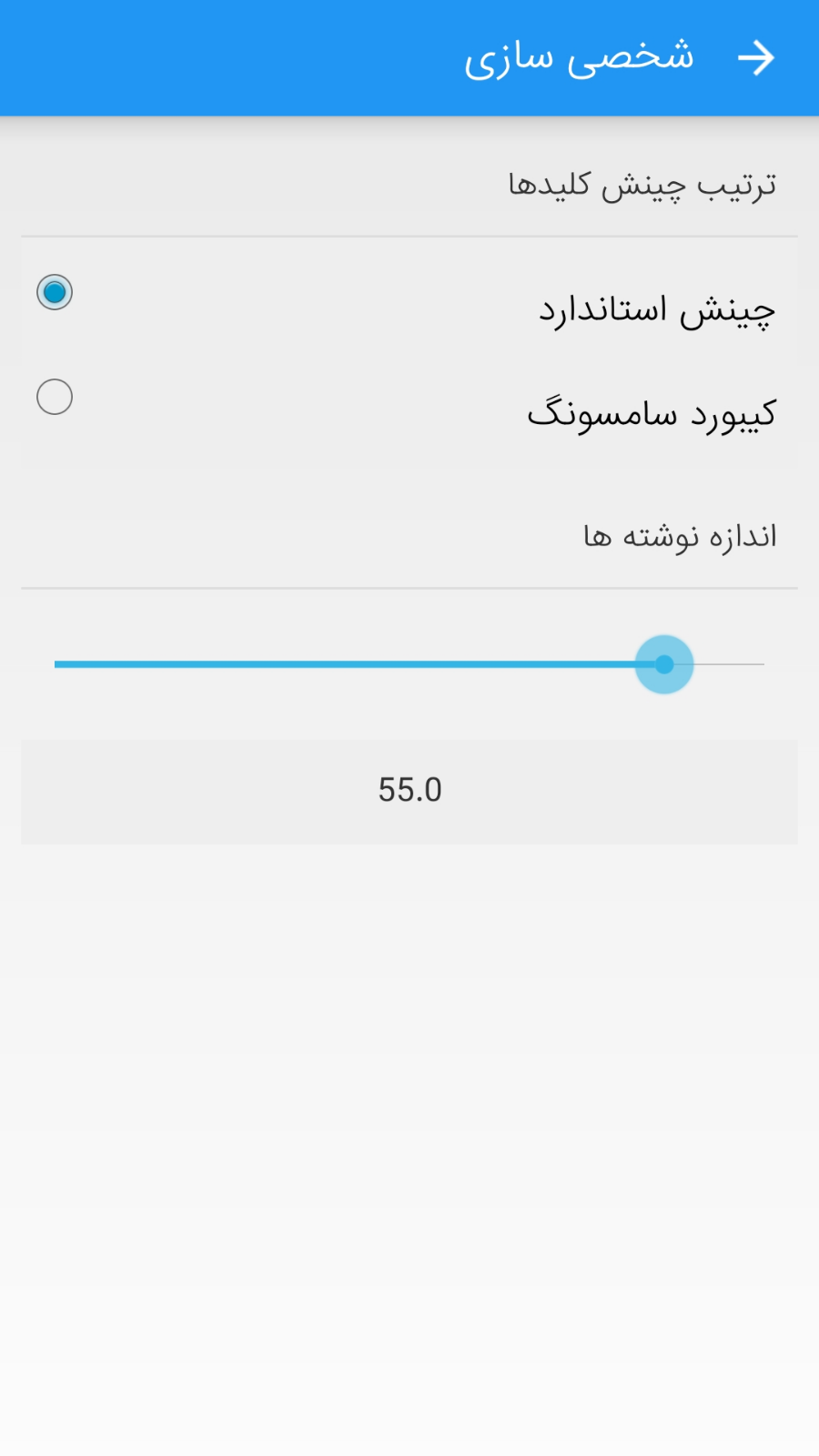The image size is (819, 1456).
Task: Go back using the header arrow
Action: [x=755, y=58]
